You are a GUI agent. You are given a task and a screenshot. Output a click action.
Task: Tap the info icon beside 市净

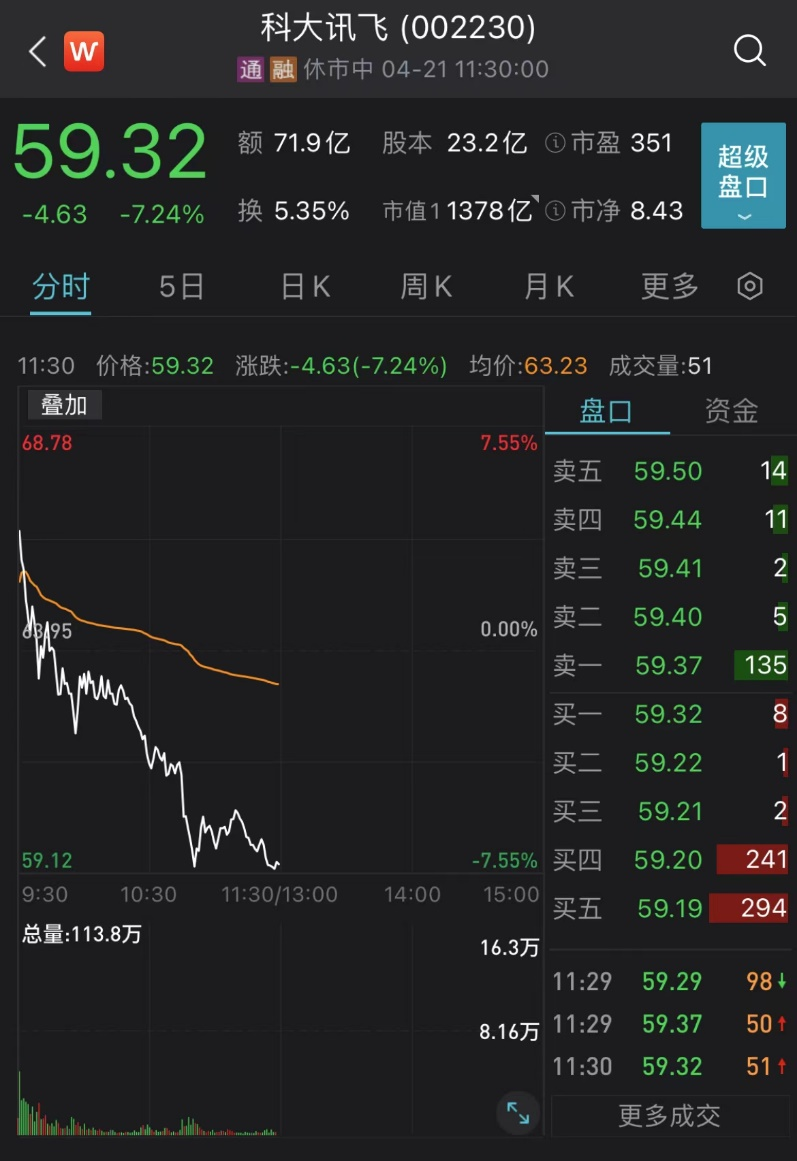(555, 211)
